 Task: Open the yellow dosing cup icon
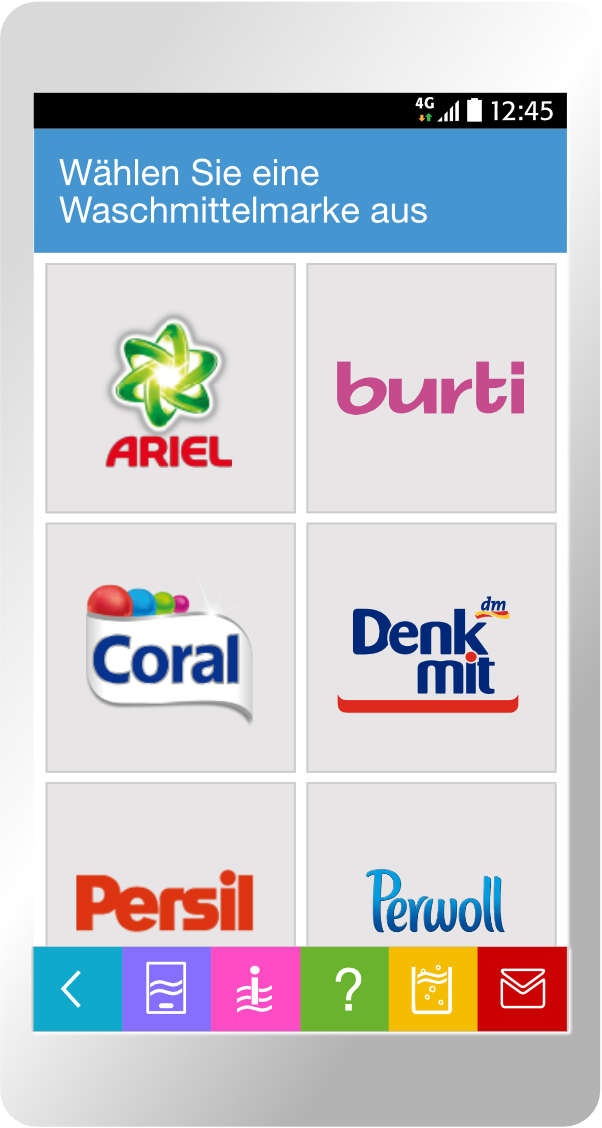[x=433, y=989]
